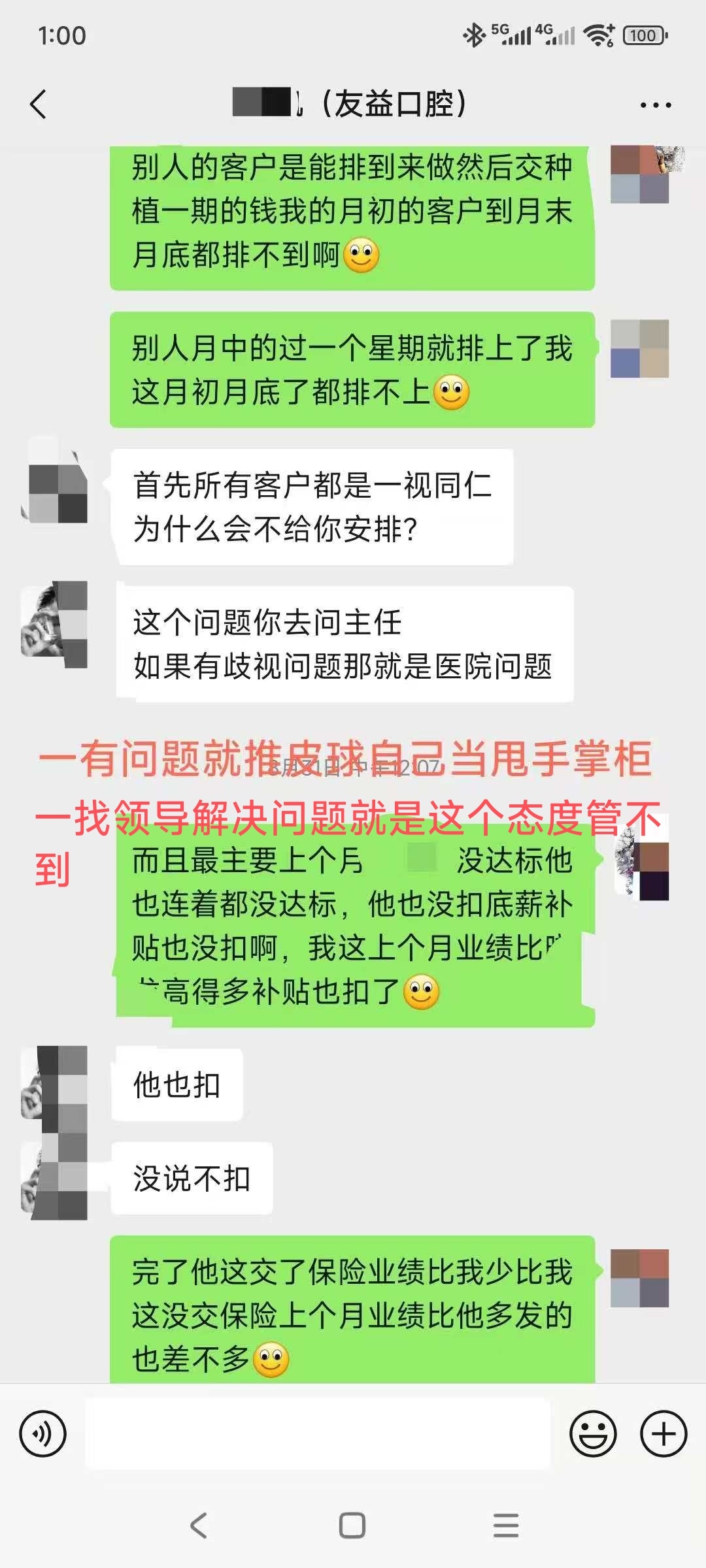The height and width of the screenshot is (1568, 706).
Task: Go to home via system navigation
Action: (352, 1525)
